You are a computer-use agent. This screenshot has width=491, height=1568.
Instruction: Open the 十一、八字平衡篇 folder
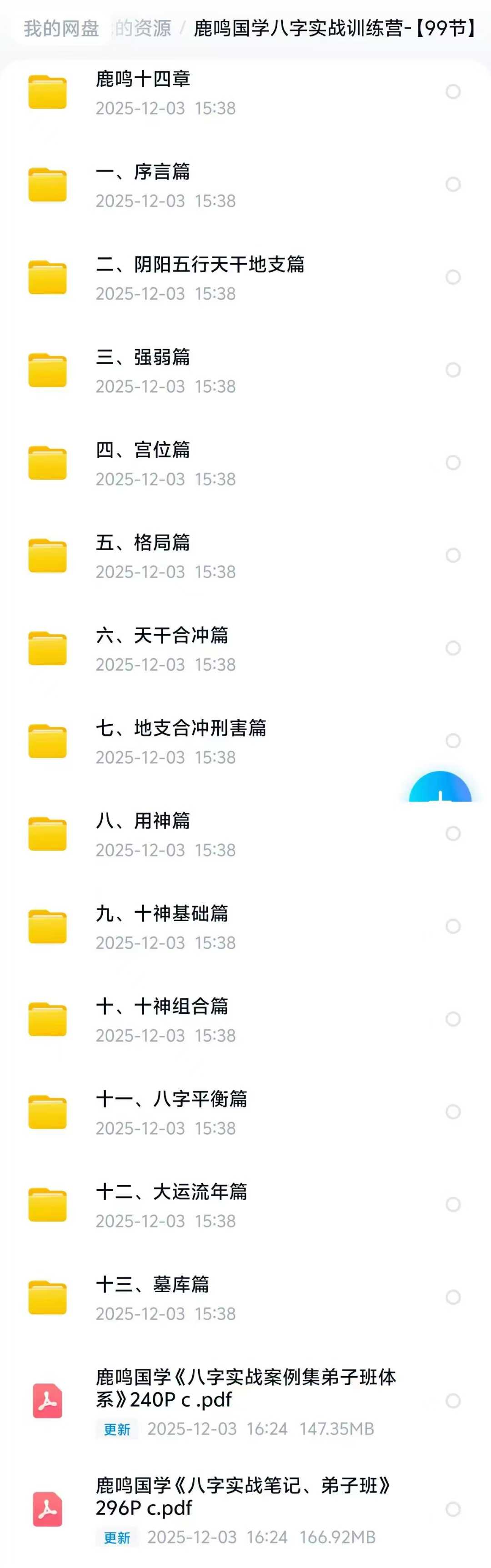coord(171,1099)
